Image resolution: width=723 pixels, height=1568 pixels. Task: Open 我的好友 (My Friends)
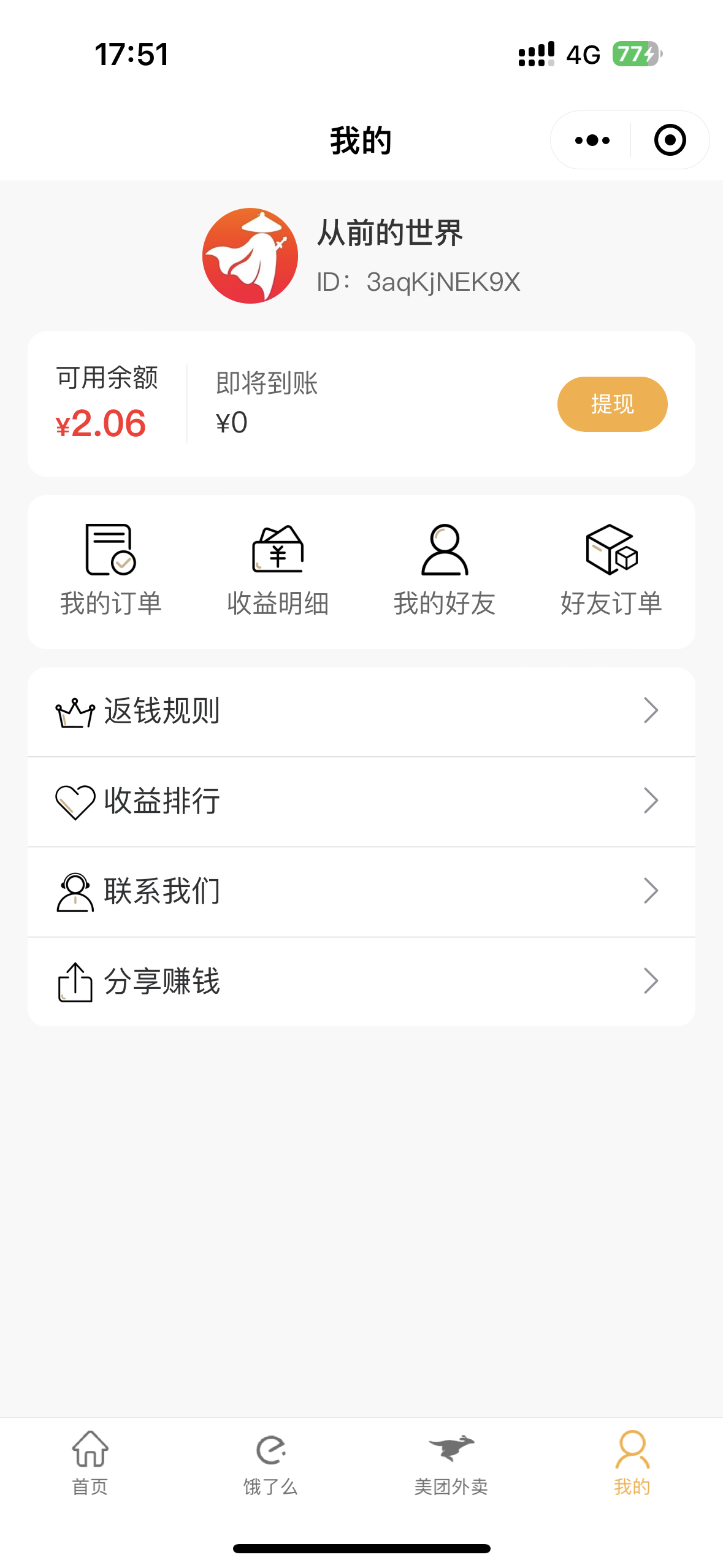coord(445,570)
